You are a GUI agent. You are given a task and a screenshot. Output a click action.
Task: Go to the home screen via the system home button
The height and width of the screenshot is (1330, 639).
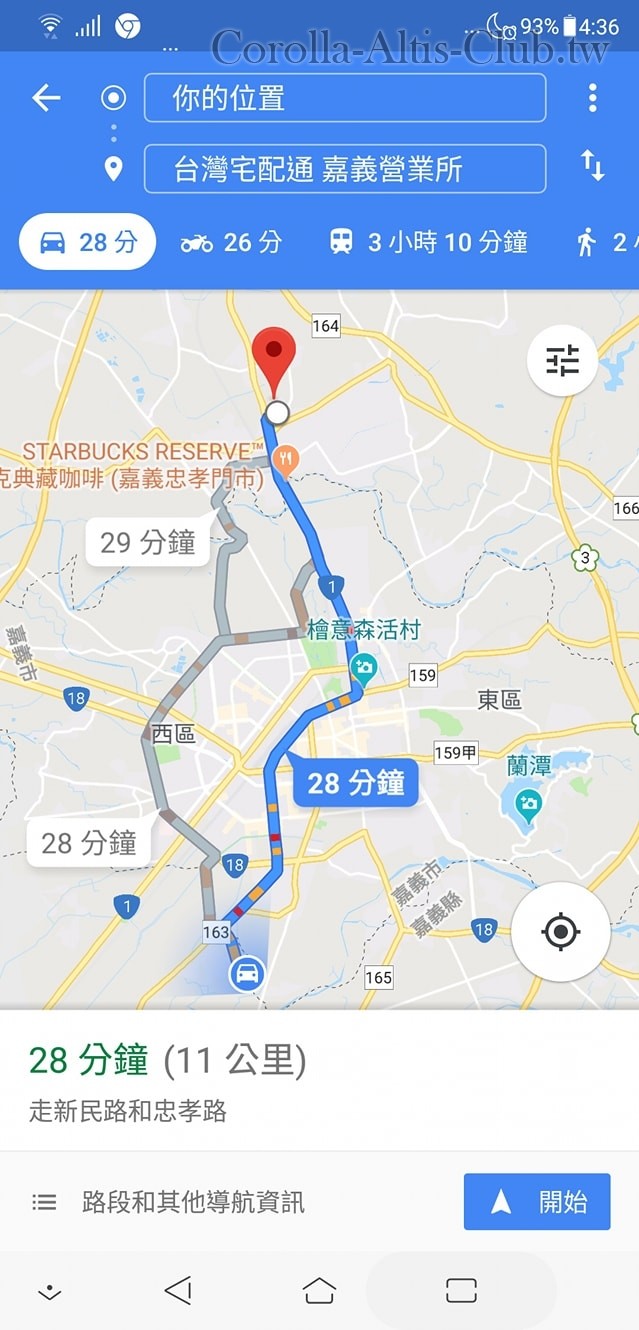[319, 1291]
